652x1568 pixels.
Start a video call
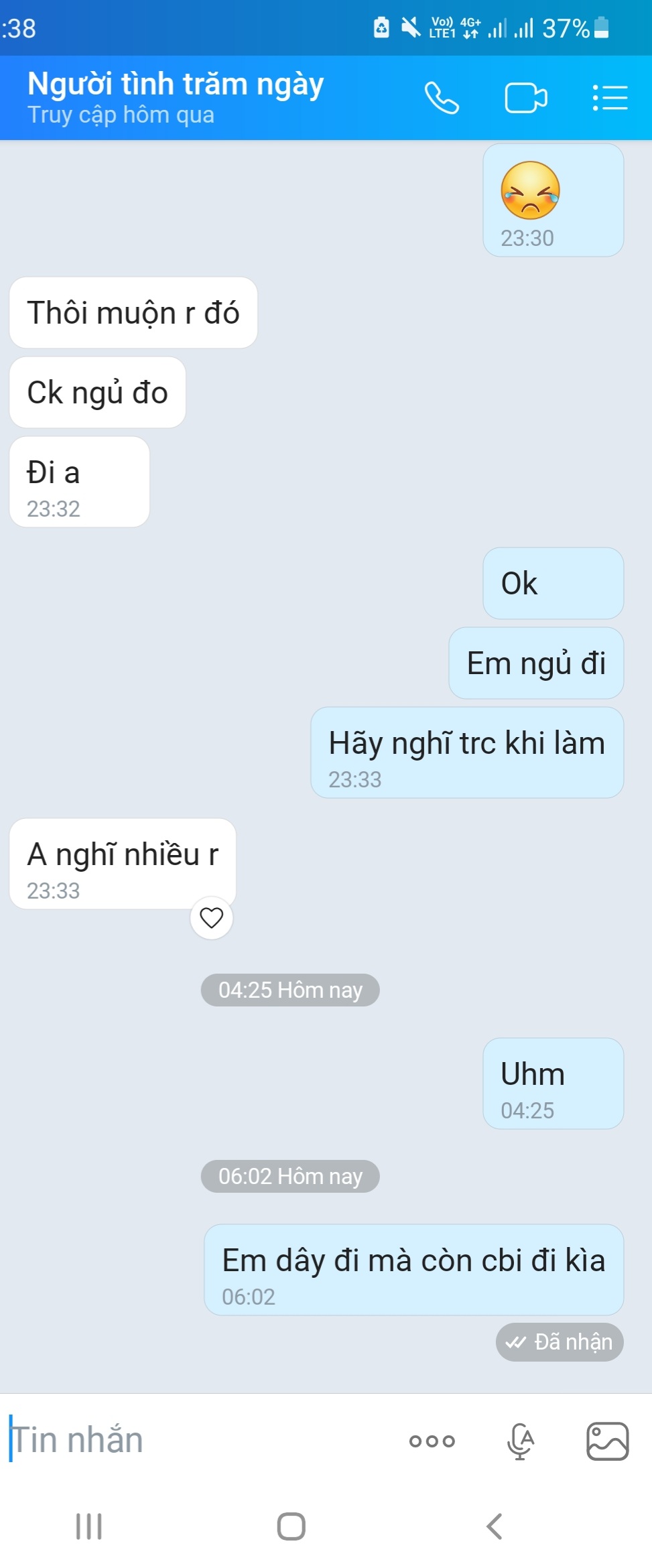[x=525, y=99]
